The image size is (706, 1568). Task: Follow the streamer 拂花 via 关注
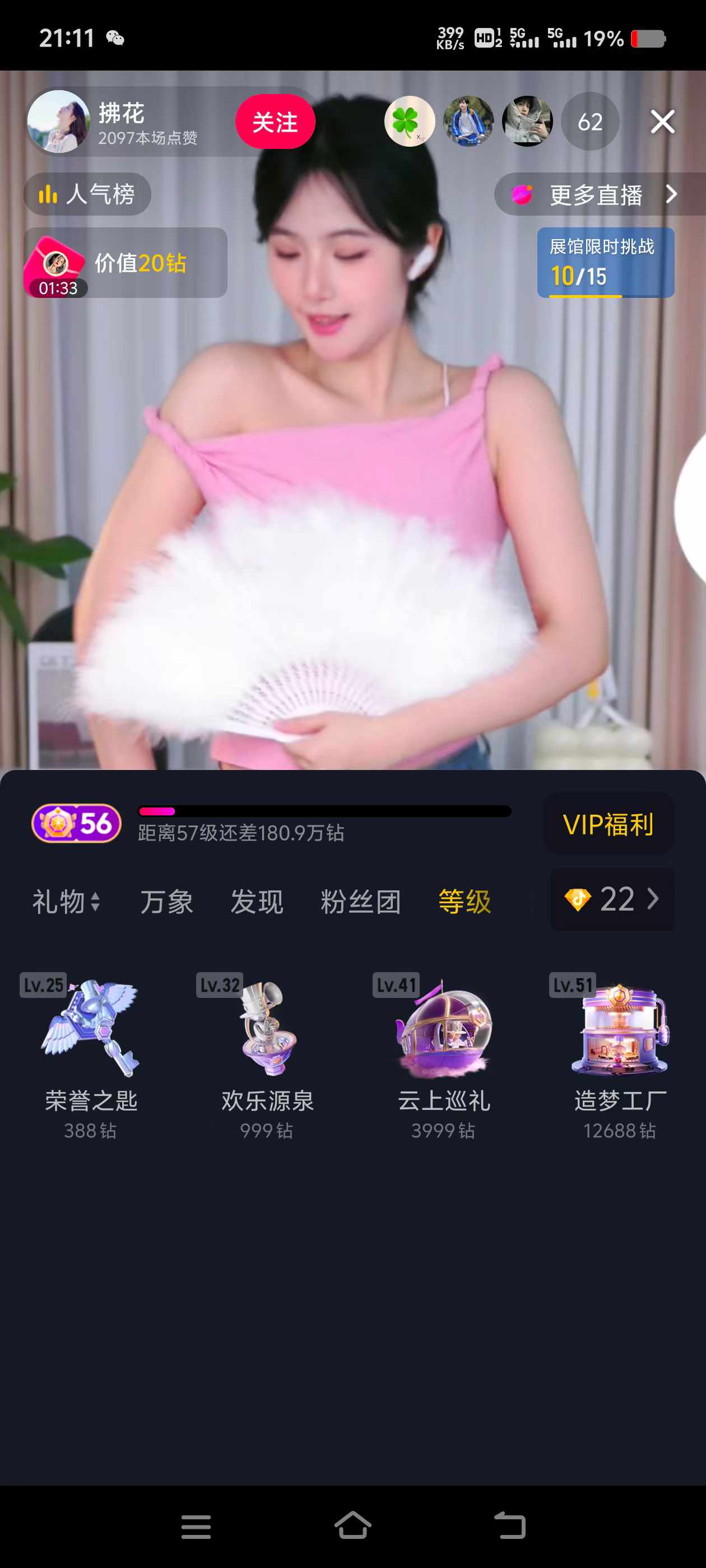tap(275, 122)
